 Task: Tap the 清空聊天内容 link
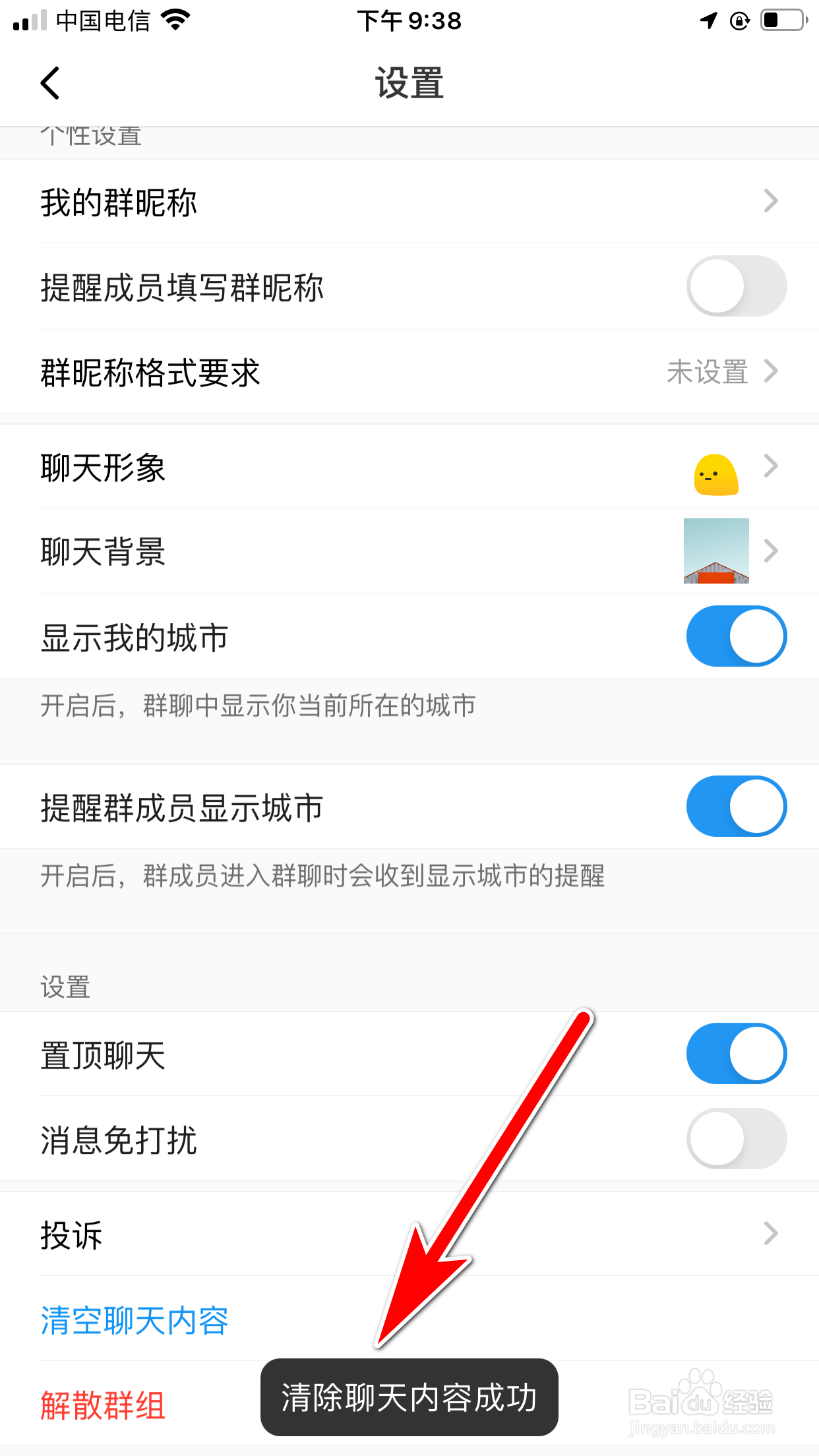133,1319
